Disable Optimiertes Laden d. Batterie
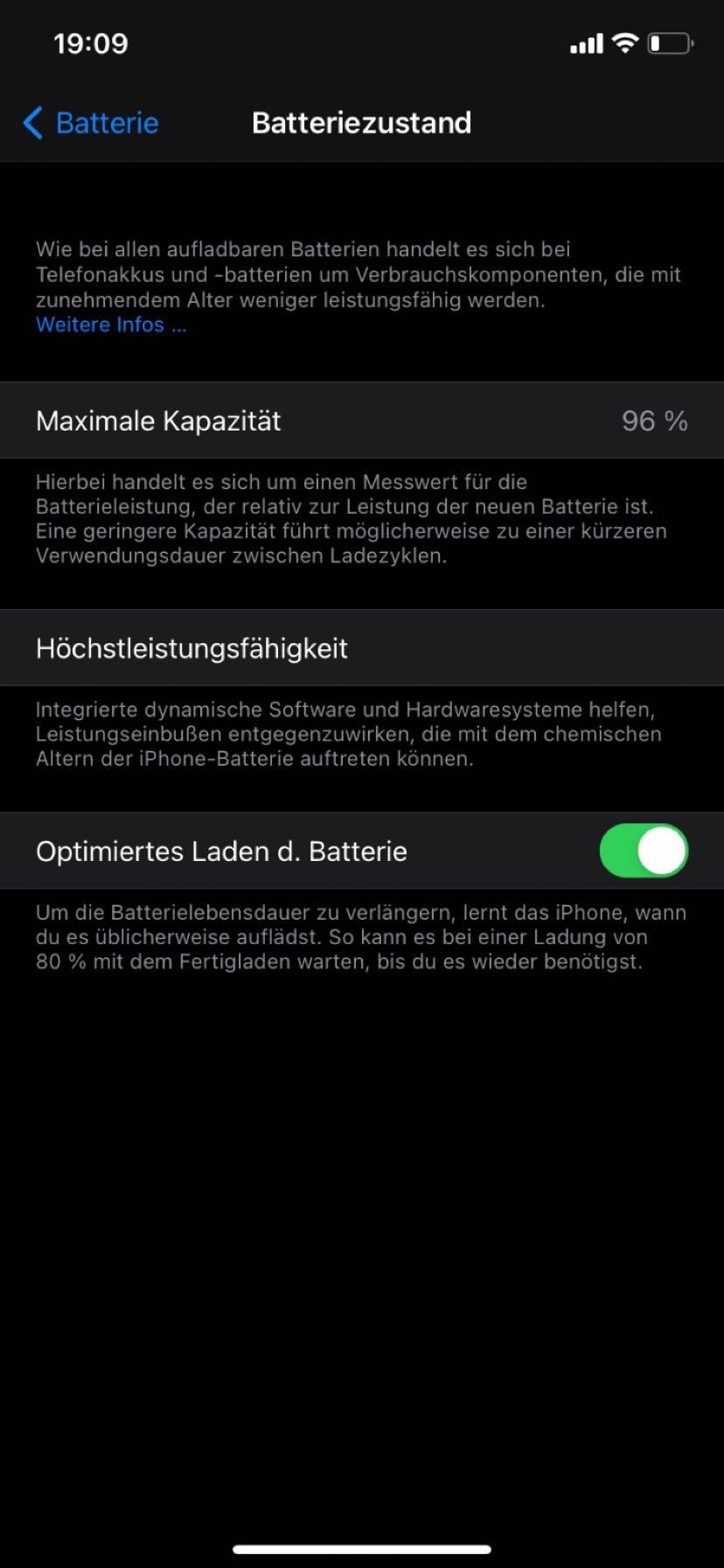The width and height of the screenshot is (724, 1568). [644, 850]
